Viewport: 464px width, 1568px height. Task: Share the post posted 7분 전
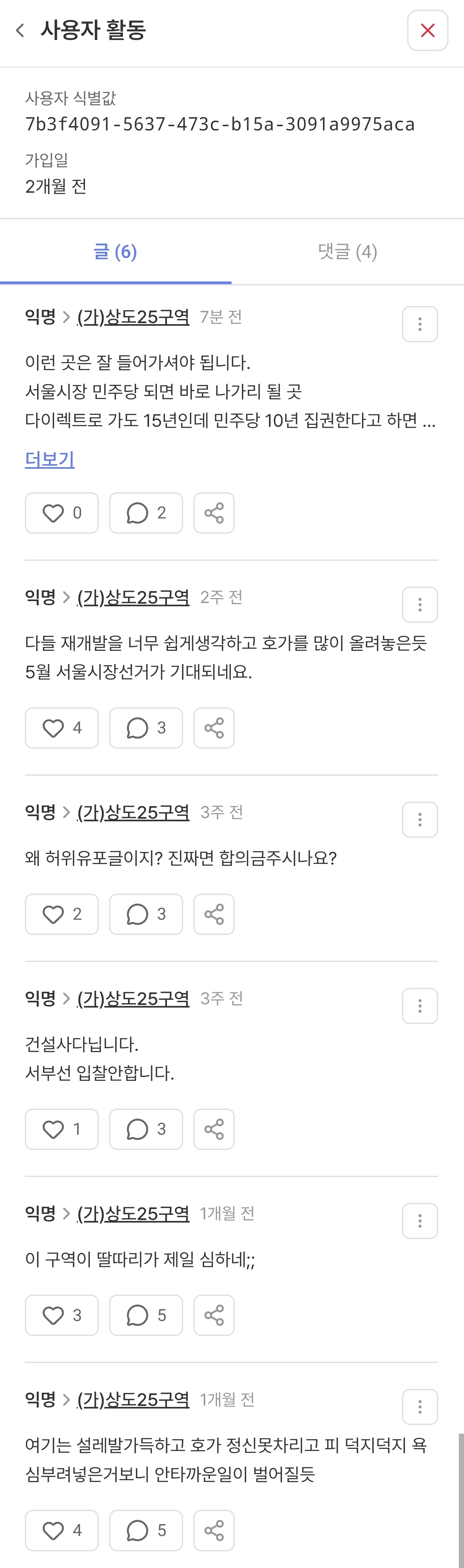coord(214,513)
